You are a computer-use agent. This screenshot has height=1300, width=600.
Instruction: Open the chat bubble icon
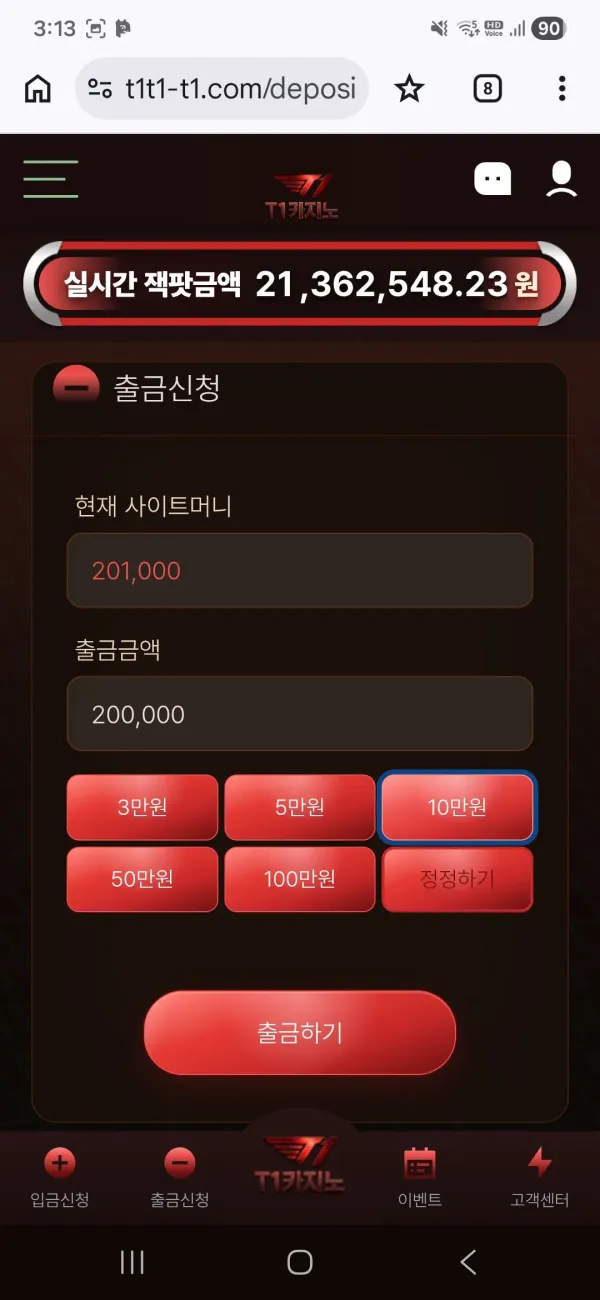pos(492,179)
